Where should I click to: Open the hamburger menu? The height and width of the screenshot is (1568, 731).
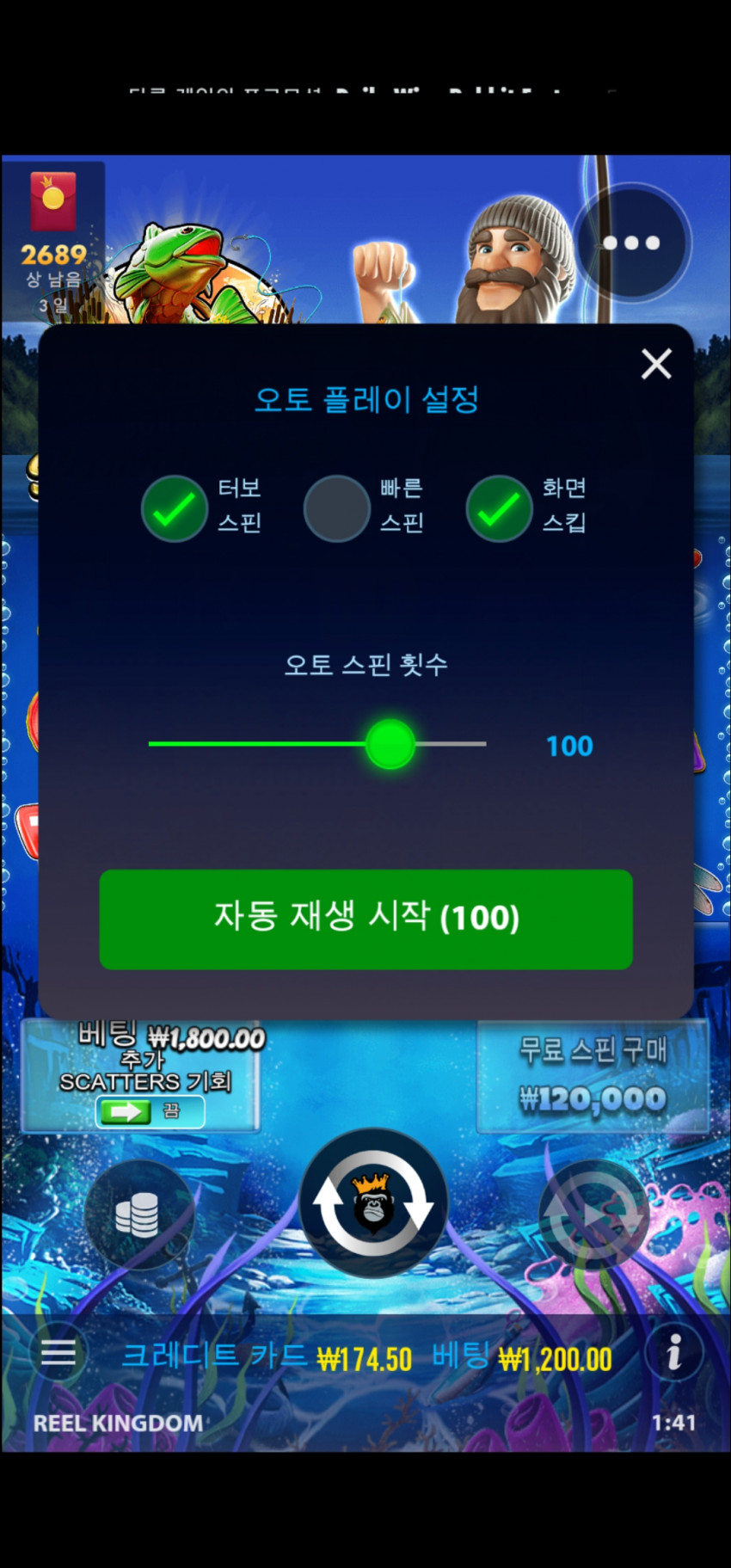click(58, 1353)
